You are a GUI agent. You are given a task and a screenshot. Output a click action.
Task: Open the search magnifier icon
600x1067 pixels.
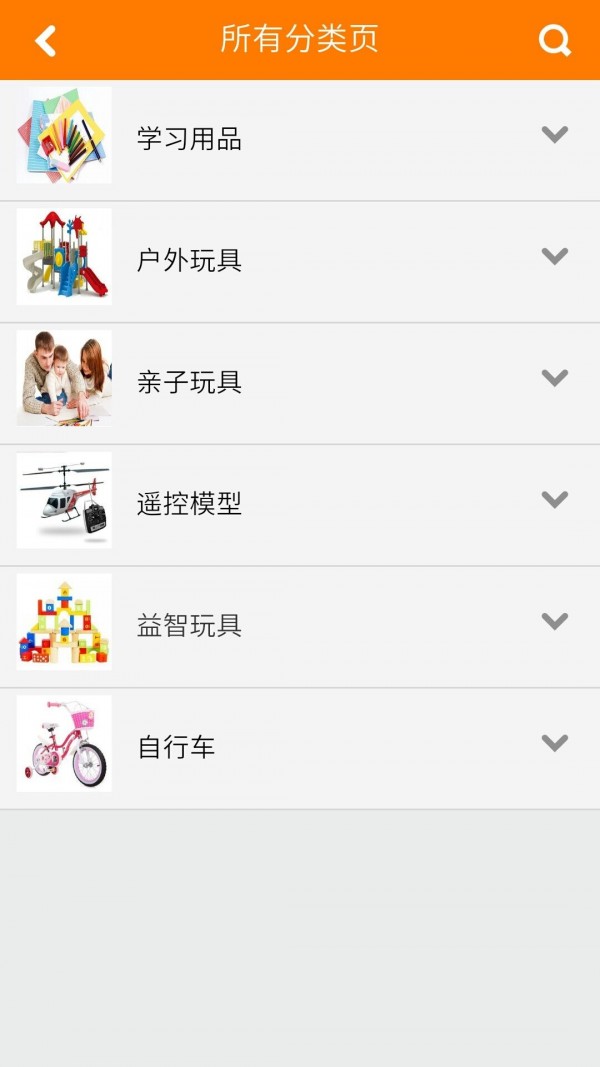[x=554, y=41]
